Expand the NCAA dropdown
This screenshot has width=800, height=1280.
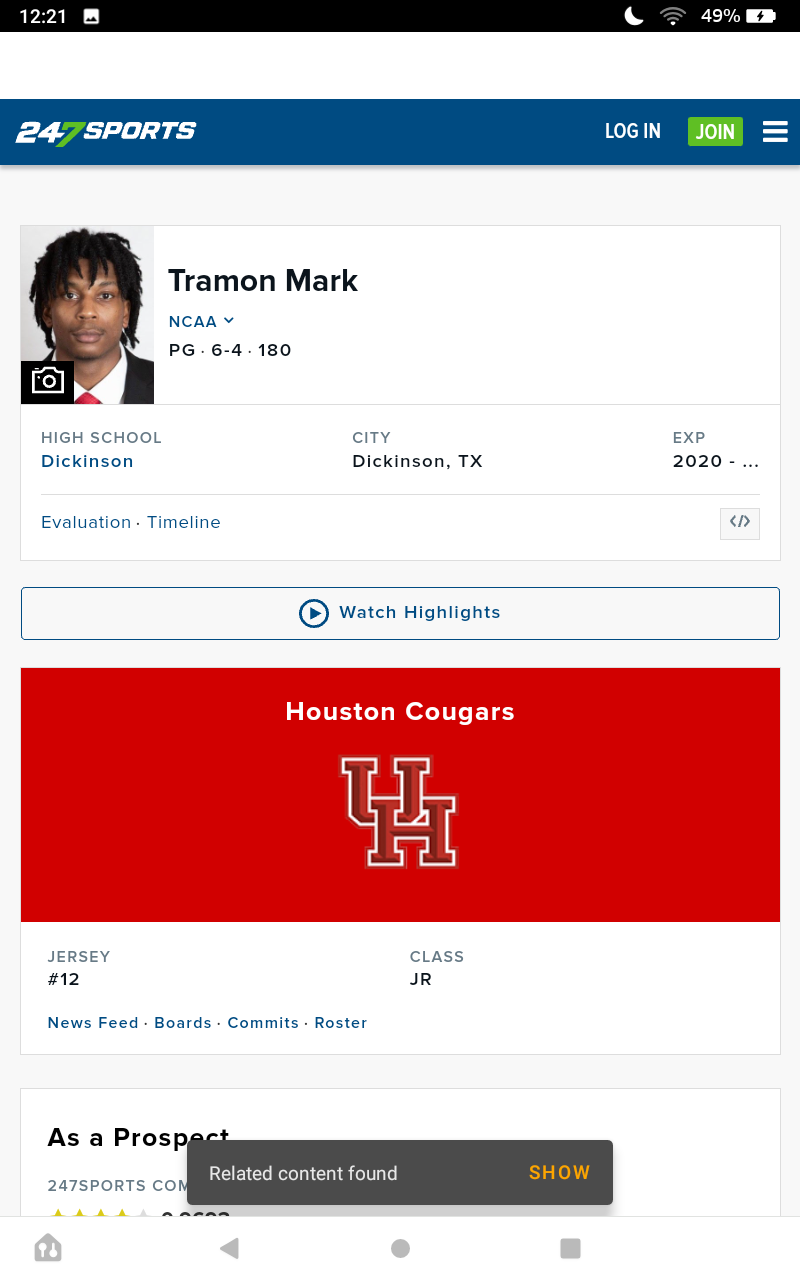[201, 321]
